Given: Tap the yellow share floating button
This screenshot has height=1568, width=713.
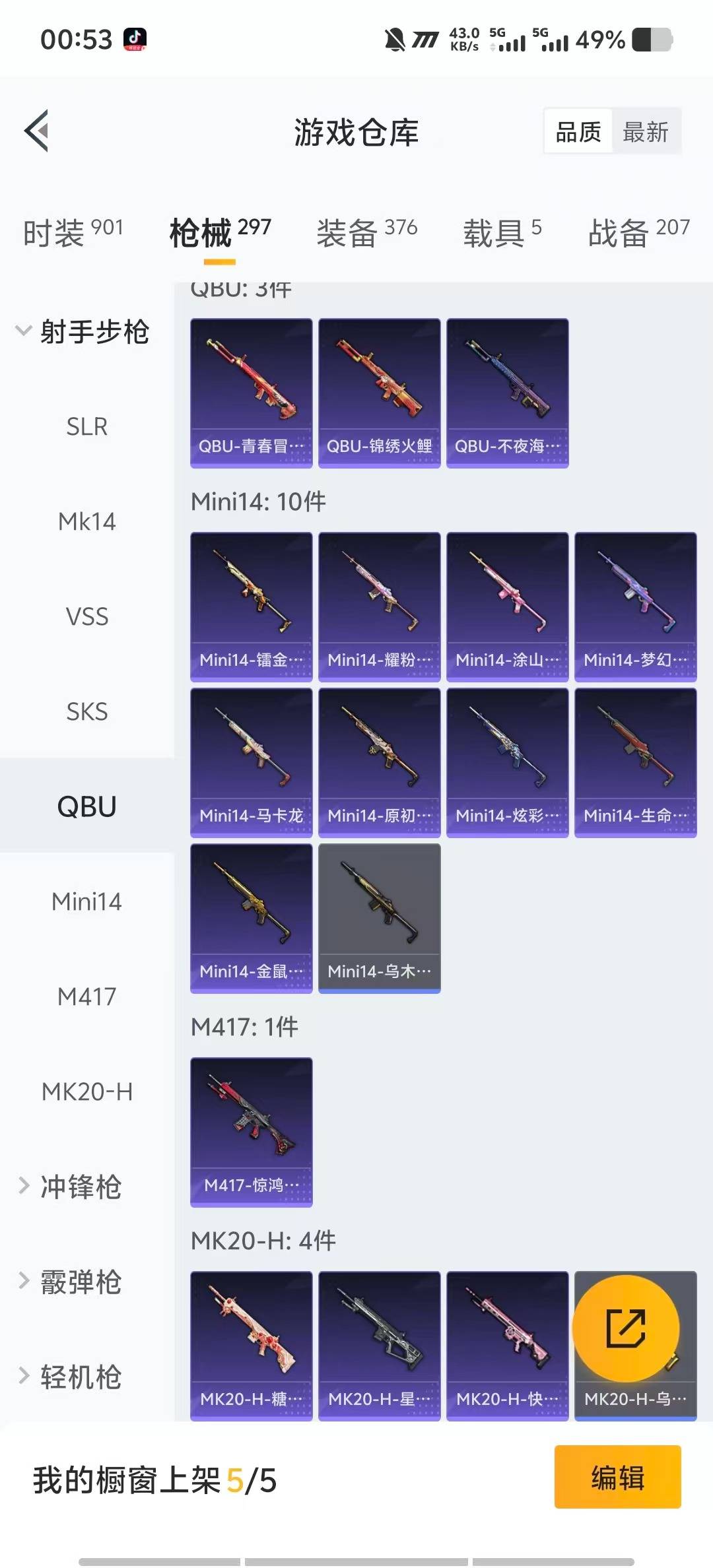Looking at the screenshot, I should (625, 1328).
